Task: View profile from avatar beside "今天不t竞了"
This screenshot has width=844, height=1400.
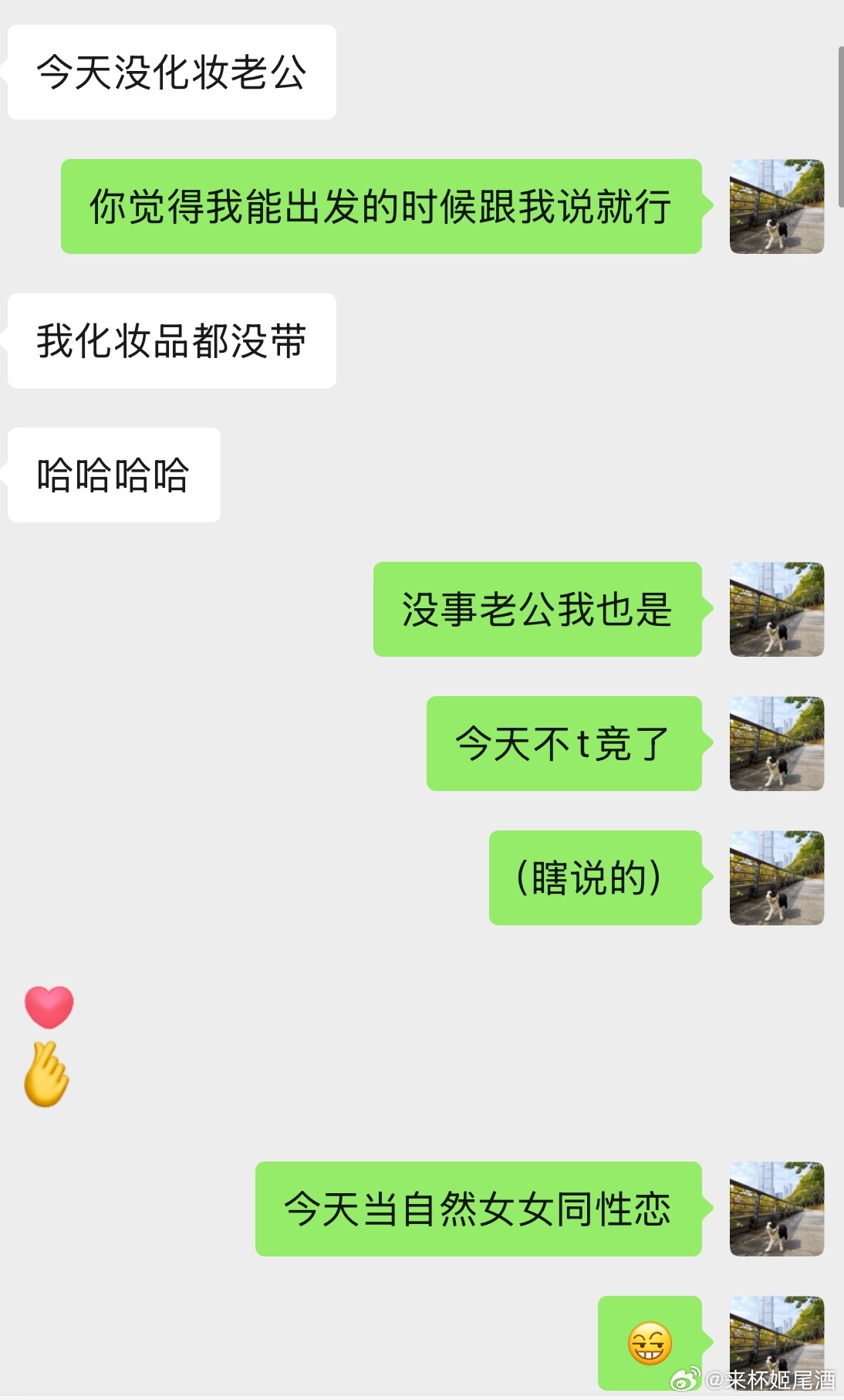Action: point(777,744)
